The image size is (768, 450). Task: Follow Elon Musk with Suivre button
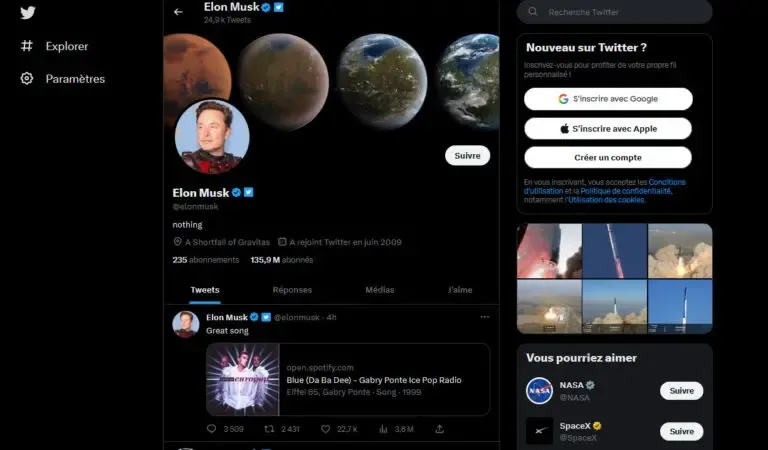click(467, 155)
